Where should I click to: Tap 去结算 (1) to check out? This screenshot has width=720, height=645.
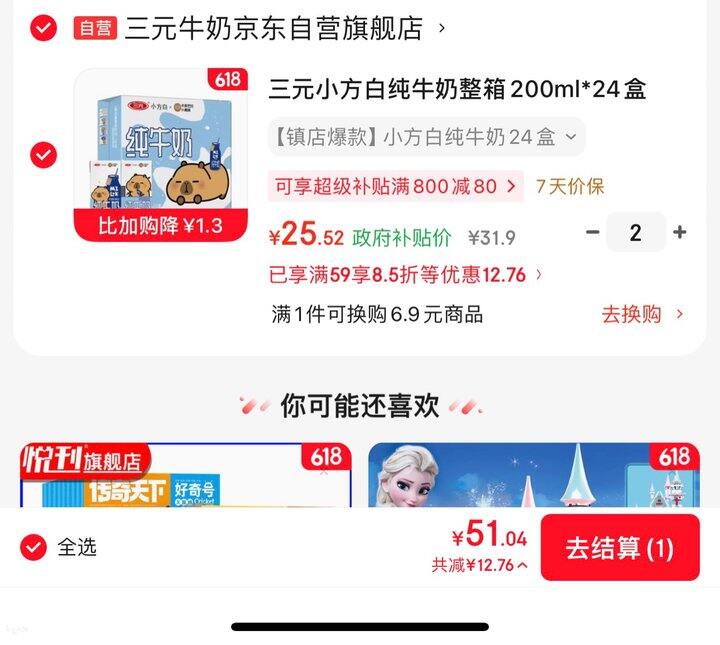[x=620, y=548]
